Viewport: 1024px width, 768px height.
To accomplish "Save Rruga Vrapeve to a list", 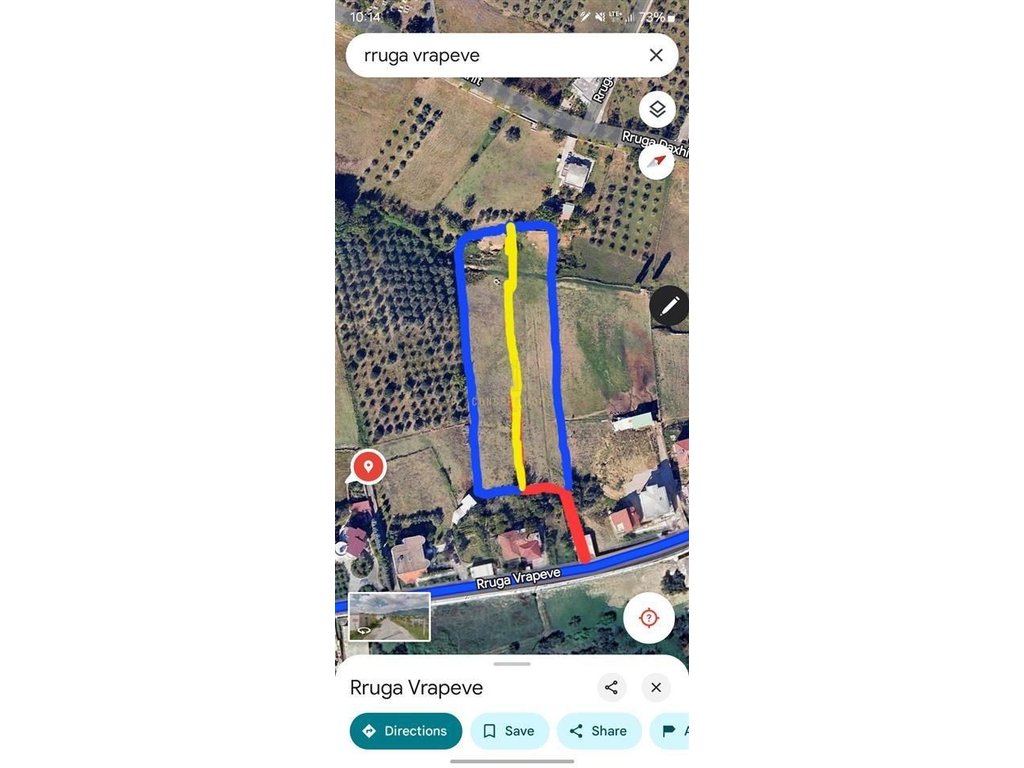I will (509, 731).
